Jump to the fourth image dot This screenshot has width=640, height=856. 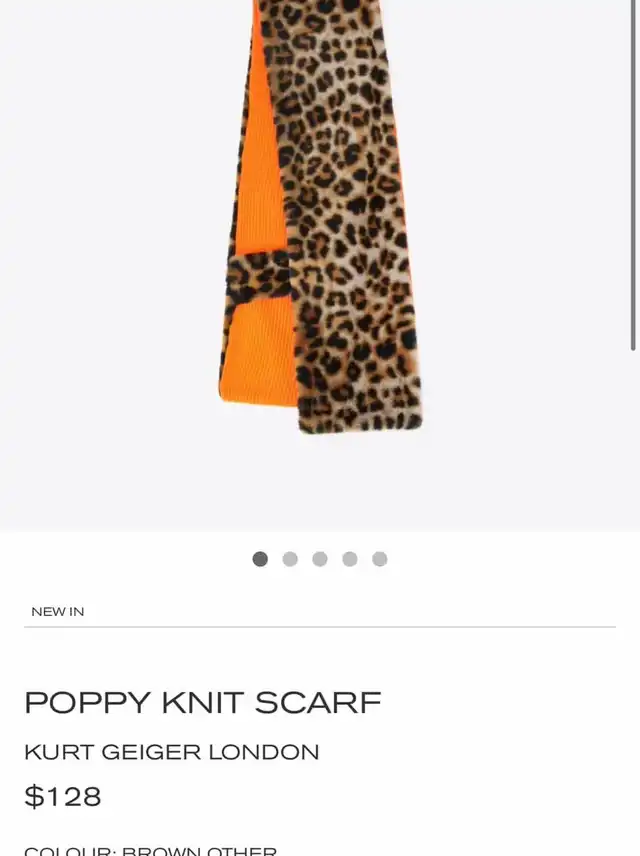click(x=350, y=559)
